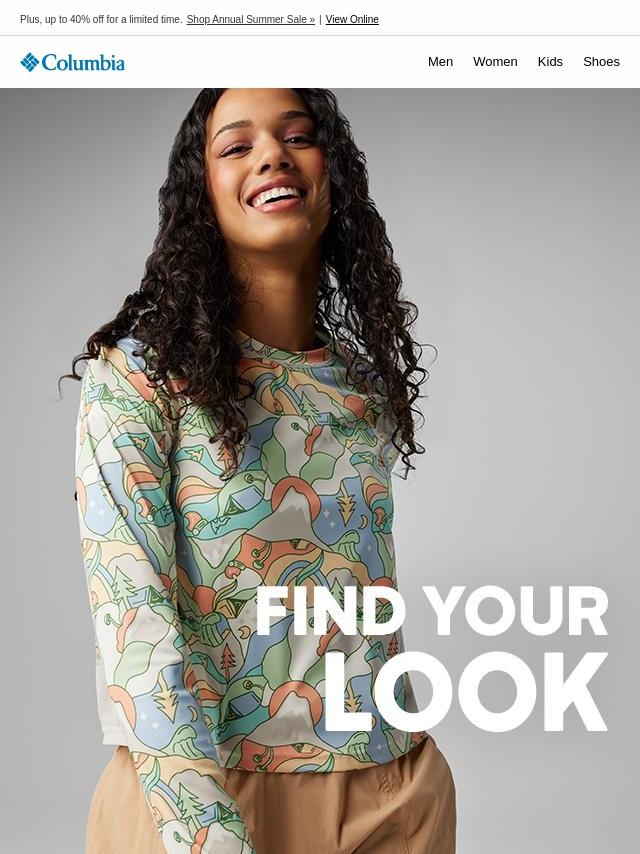Viewport: 640px width, 854px height.
Task: Go to the Men category
Action: click(x=440, y=62)
